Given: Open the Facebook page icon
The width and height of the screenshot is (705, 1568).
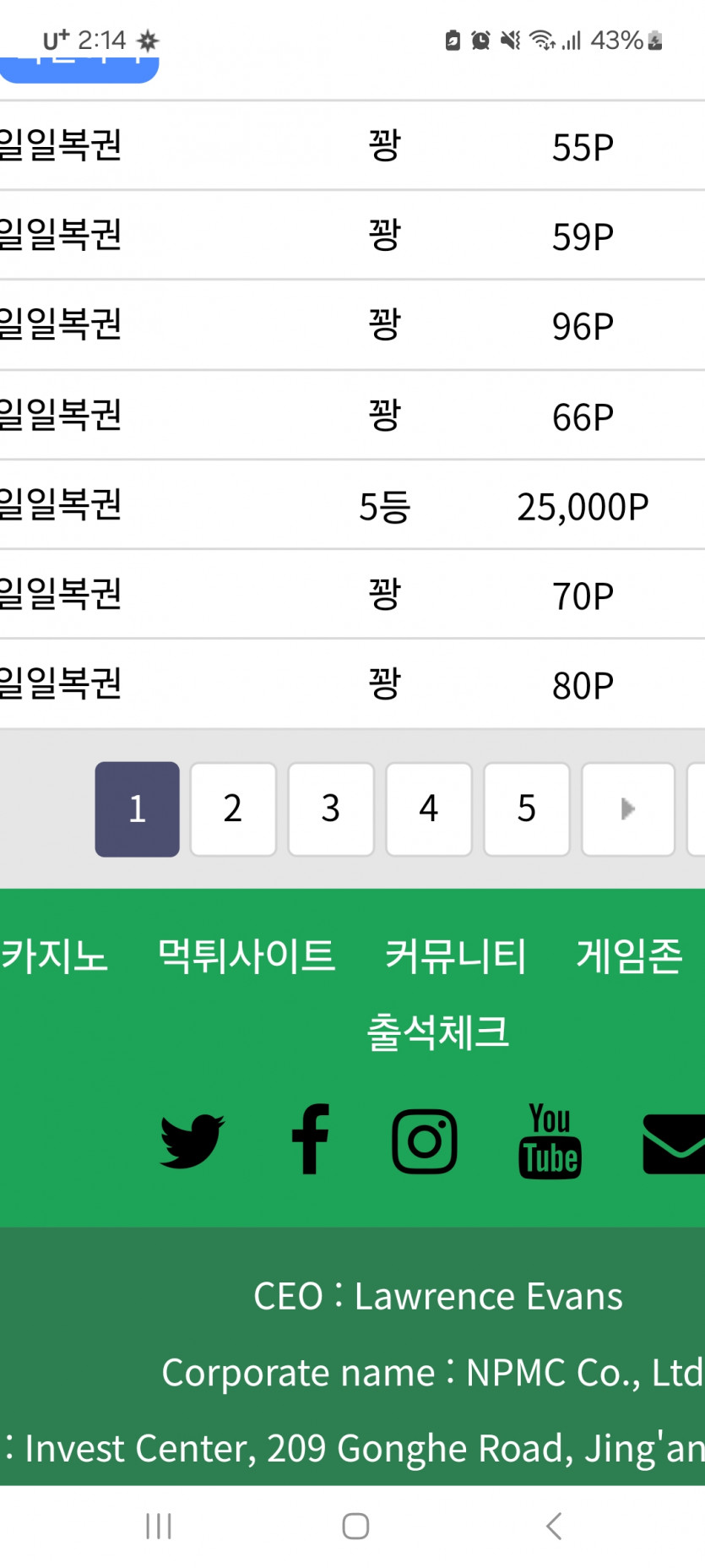Looking at the screenshot, I should [310, 1141].
